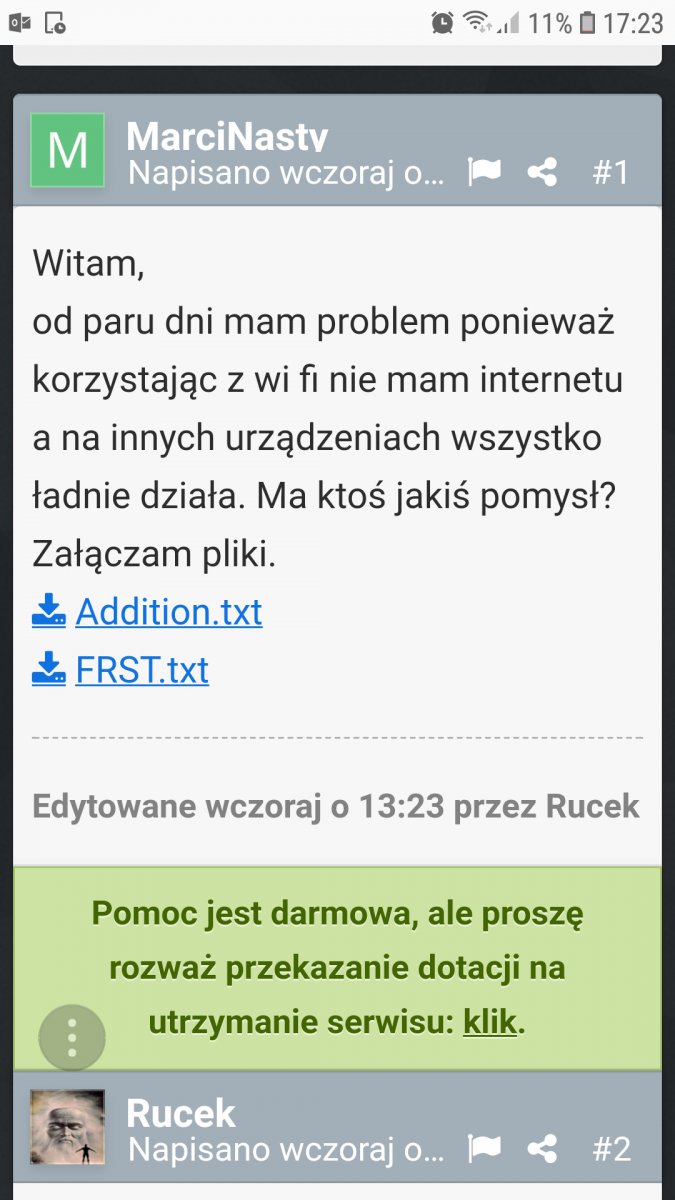The height and width of the screenshot is (1200, 675).
Task: Open Rucek's profile avatar
Action: coord(68,1127)
